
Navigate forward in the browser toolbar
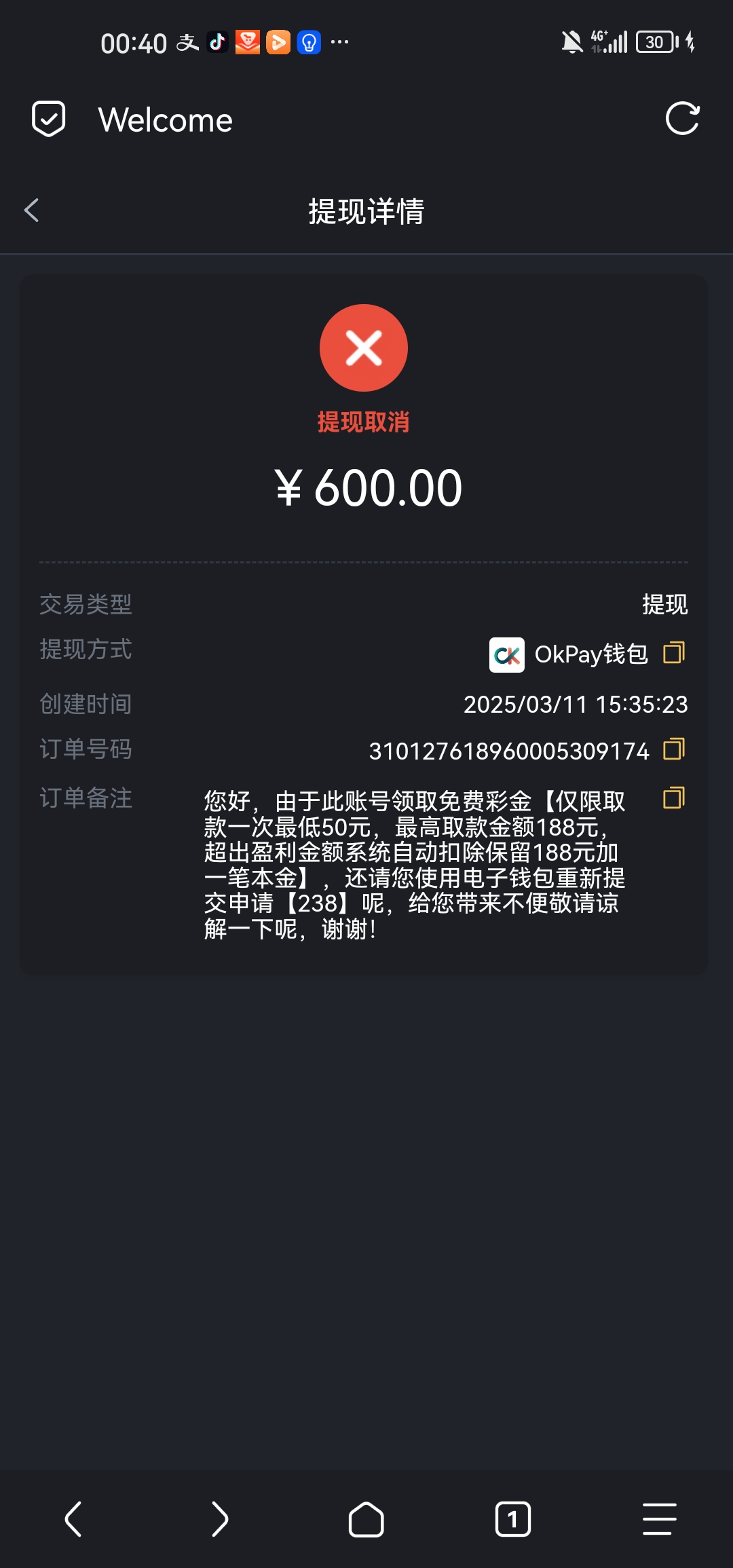(x=220, y=1519)
